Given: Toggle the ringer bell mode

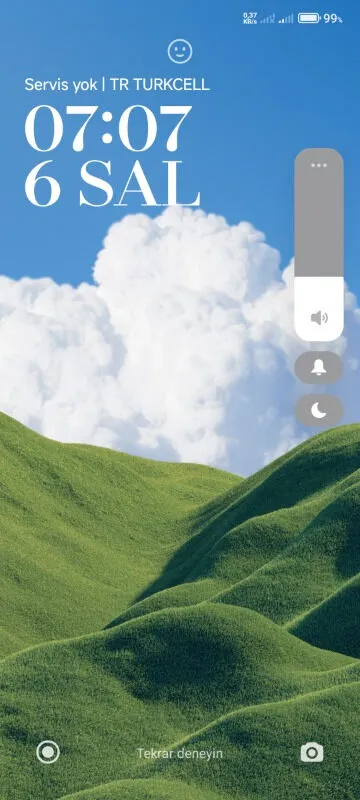Looking at the screenshot, I should tap(319, 367).
